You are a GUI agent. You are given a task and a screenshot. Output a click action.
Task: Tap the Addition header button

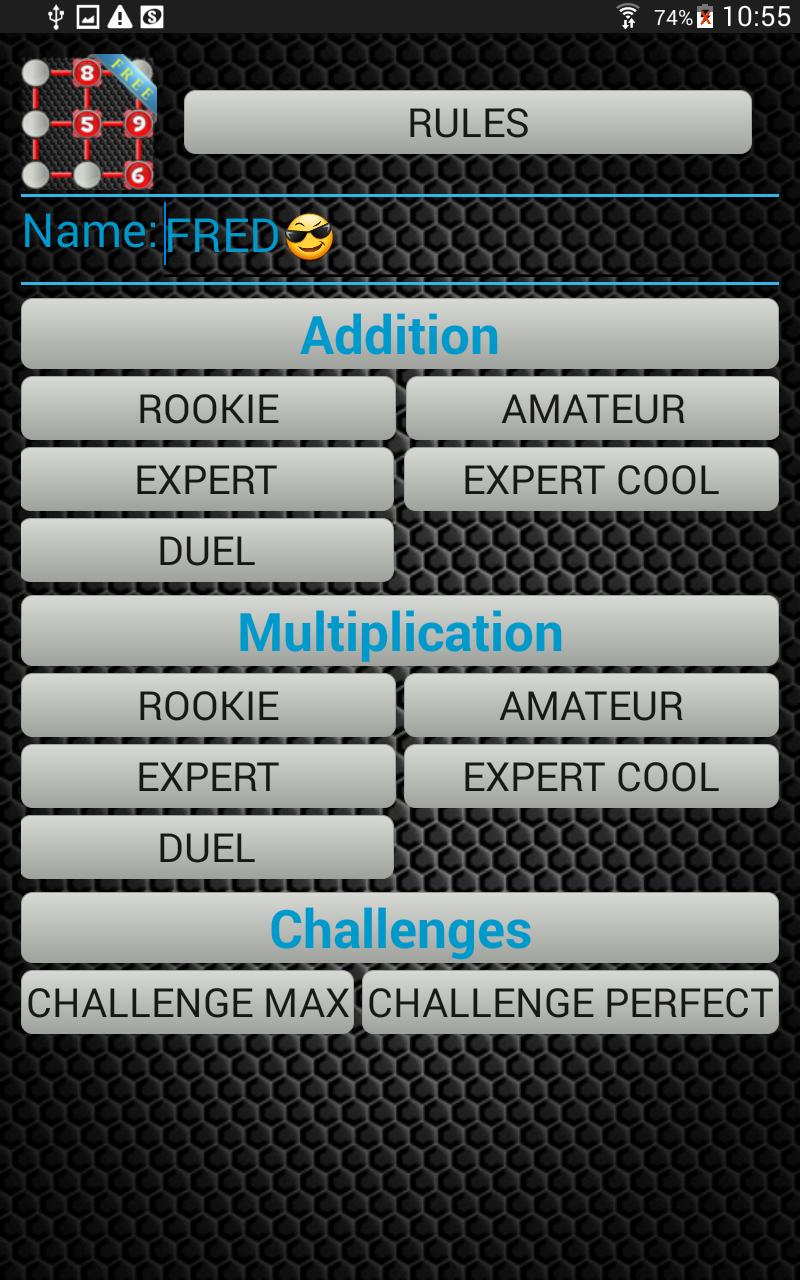[x=400, y=334]
